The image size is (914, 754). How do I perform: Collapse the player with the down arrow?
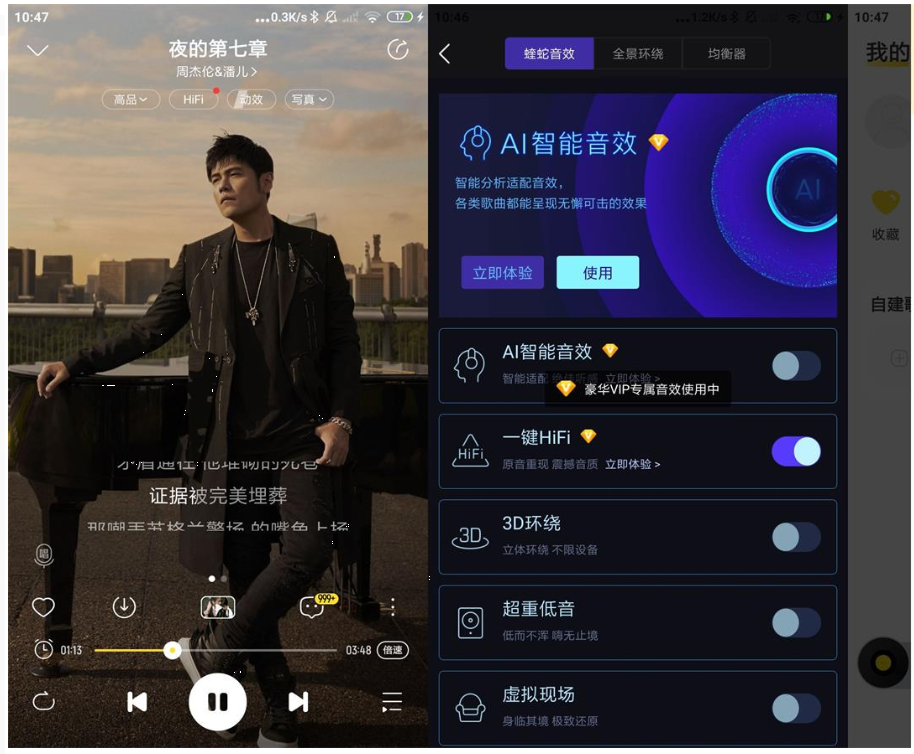pos(38,51)
